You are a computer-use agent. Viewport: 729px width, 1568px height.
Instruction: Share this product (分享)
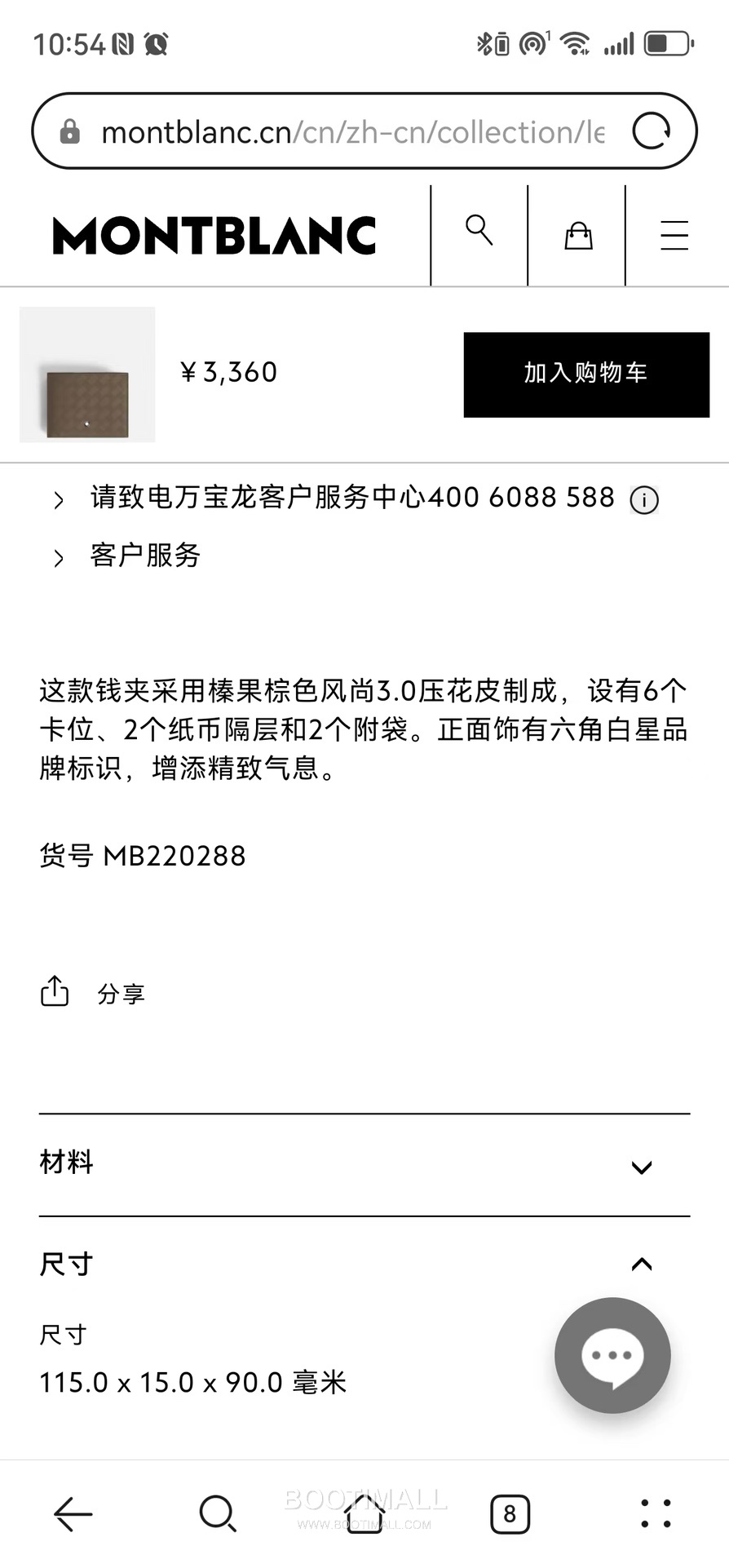(x=93, y=993)
